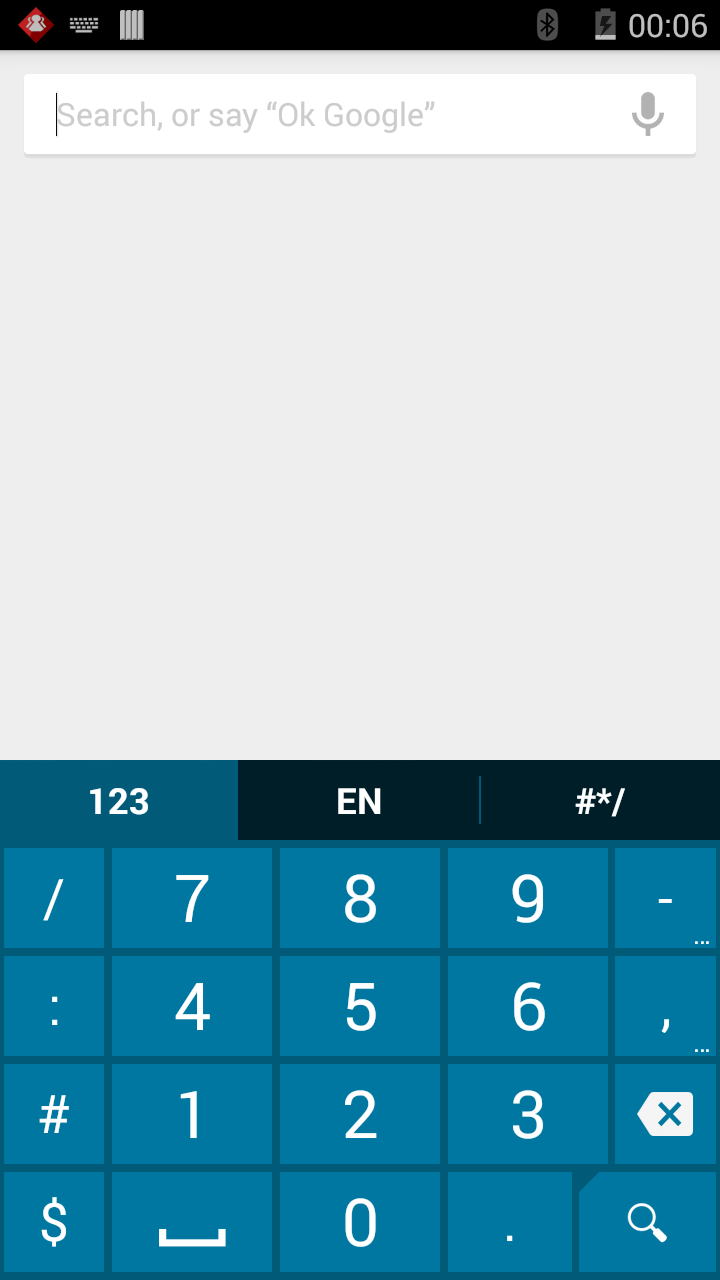Enter a hash symbol with the # key
Viewport: 720px width, 1280px height.
coord(54,1114)
